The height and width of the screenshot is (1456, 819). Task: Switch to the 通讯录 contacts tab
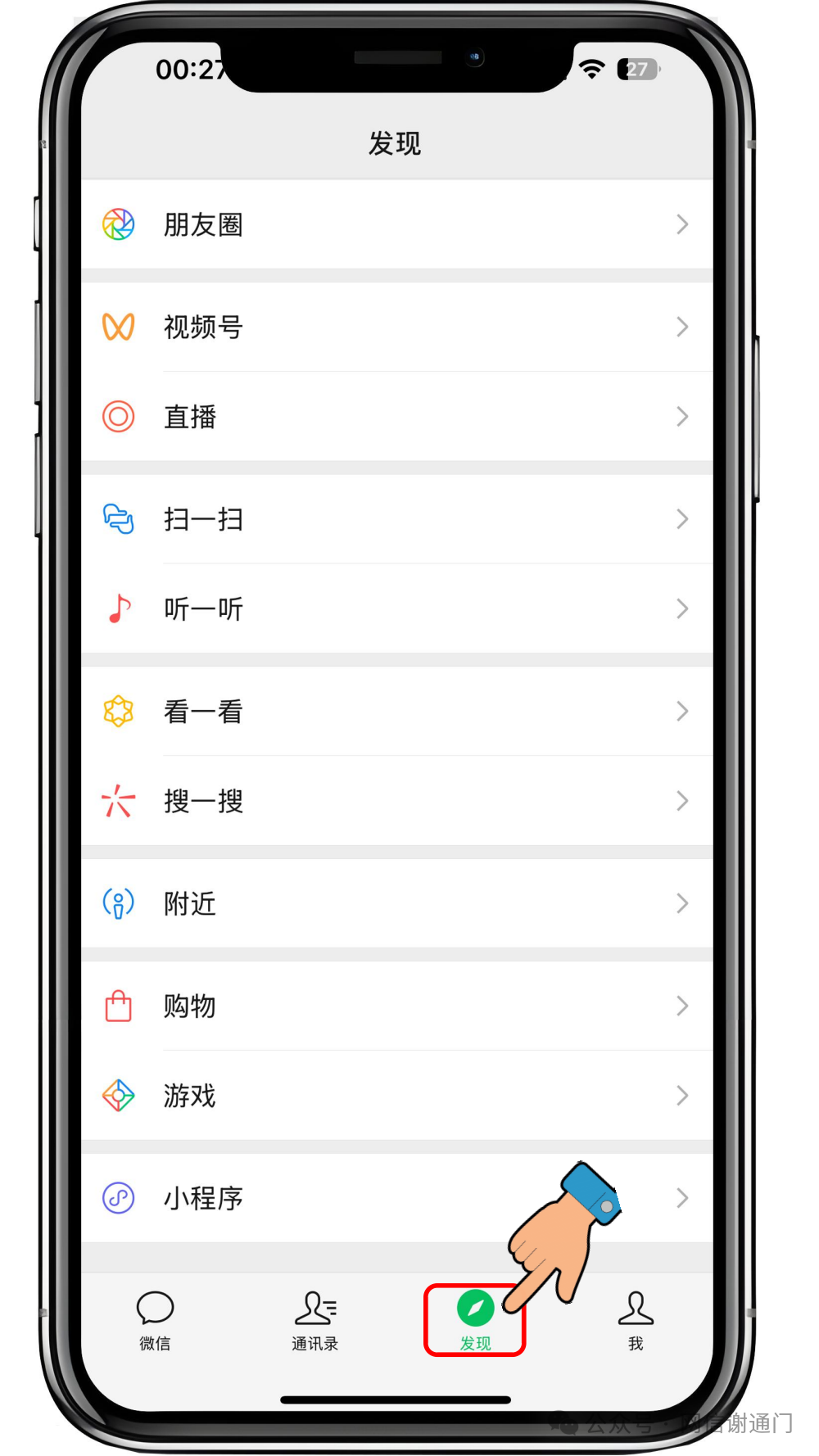[315, 1319]
